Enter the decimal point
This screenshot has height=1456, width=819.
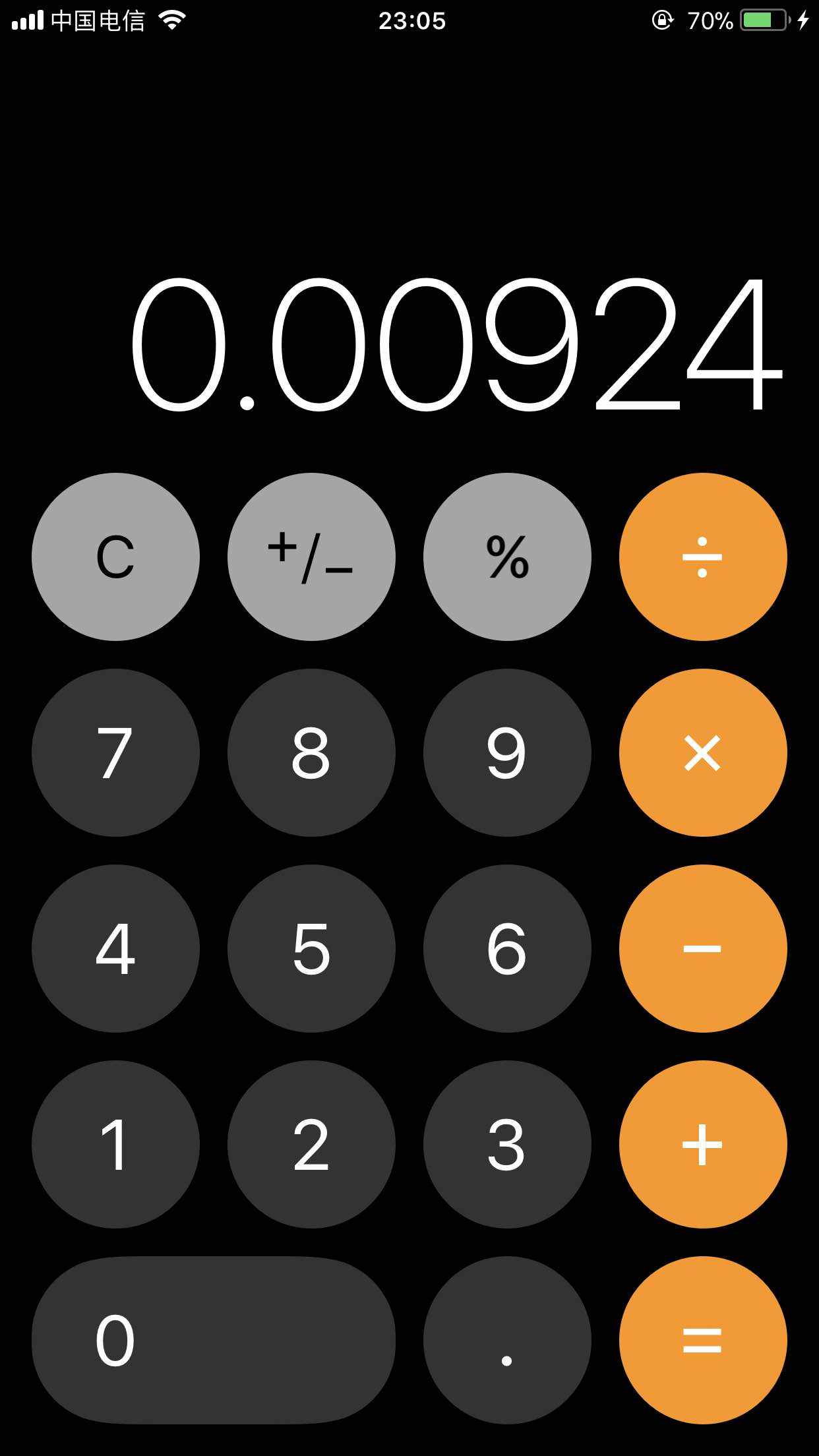click(x=507, y=1340)
